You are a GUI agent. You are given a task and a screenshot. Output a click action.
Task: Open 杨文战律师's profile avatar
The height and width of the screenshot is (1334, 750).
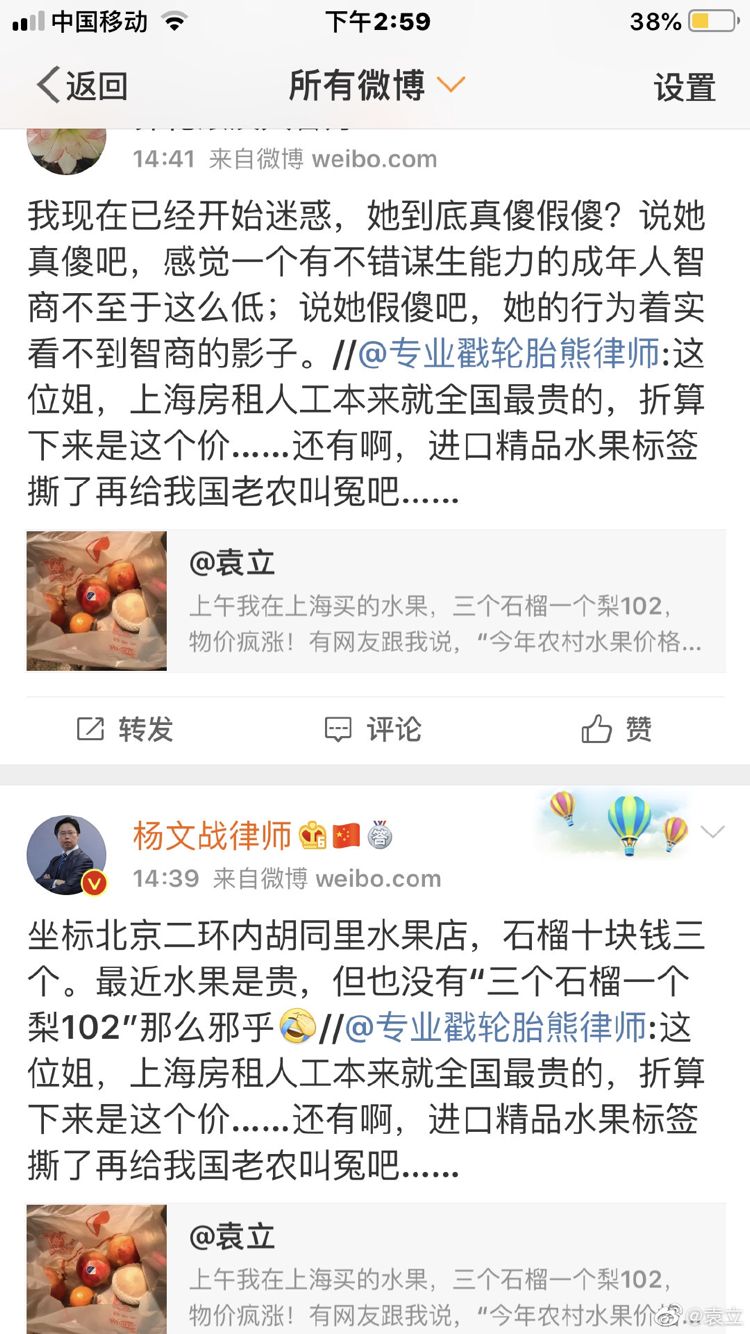click(x=66, y=855)
